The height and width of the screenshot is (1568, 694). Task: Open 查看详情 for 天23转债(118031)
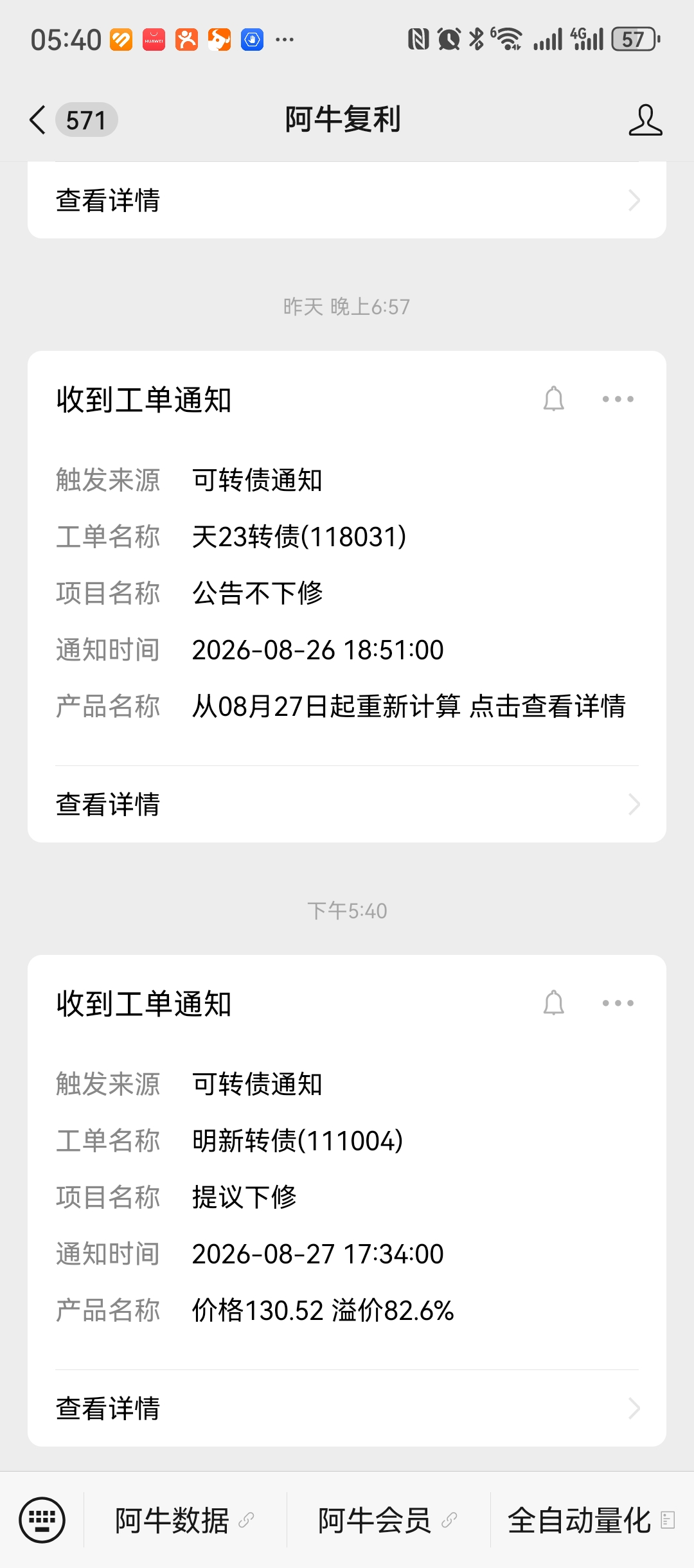tap(347, 805)
